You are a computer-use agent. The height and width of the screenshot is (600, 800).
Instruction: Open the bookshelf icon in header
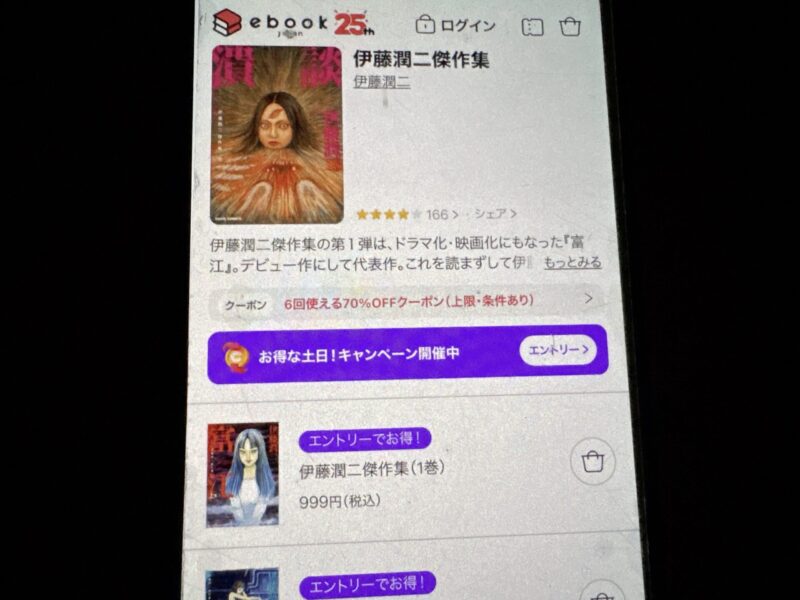532,26
